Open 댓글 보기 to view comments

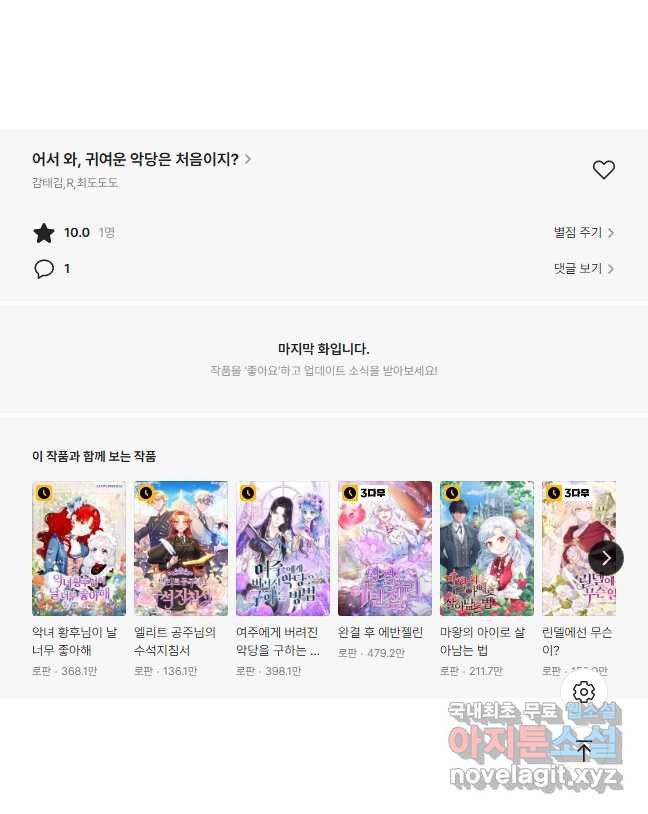click(x=583, y=269)
